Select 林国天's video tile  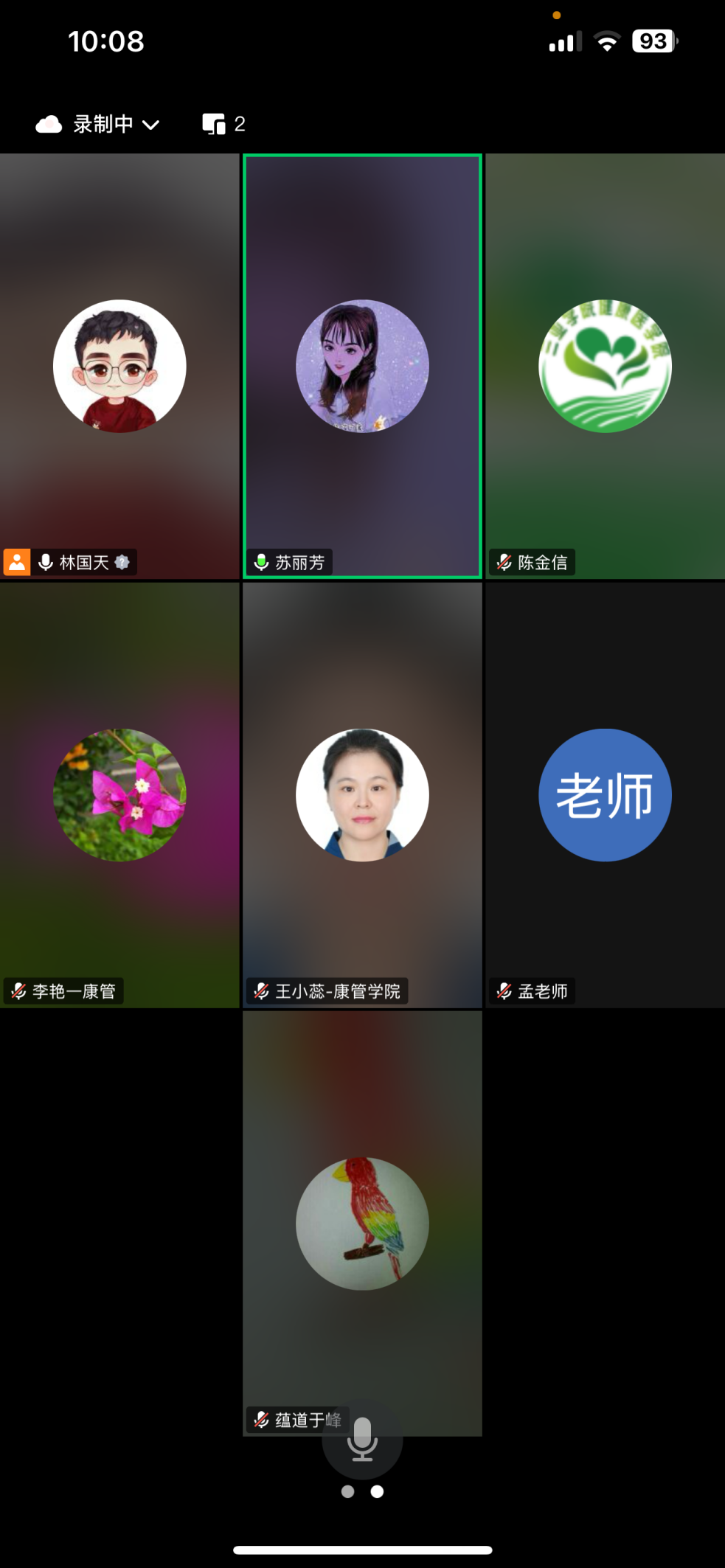[119, 366]
